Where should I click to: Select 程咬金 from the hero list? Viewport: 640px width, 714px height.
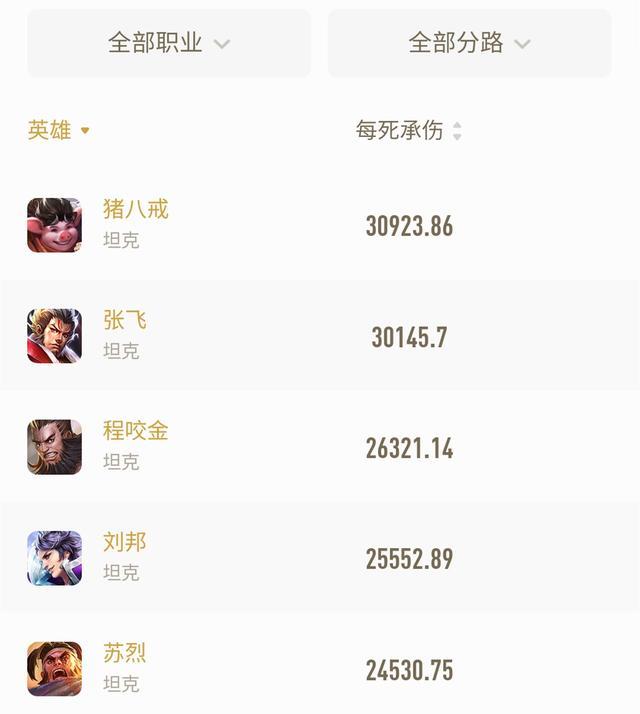pos(135,432)
